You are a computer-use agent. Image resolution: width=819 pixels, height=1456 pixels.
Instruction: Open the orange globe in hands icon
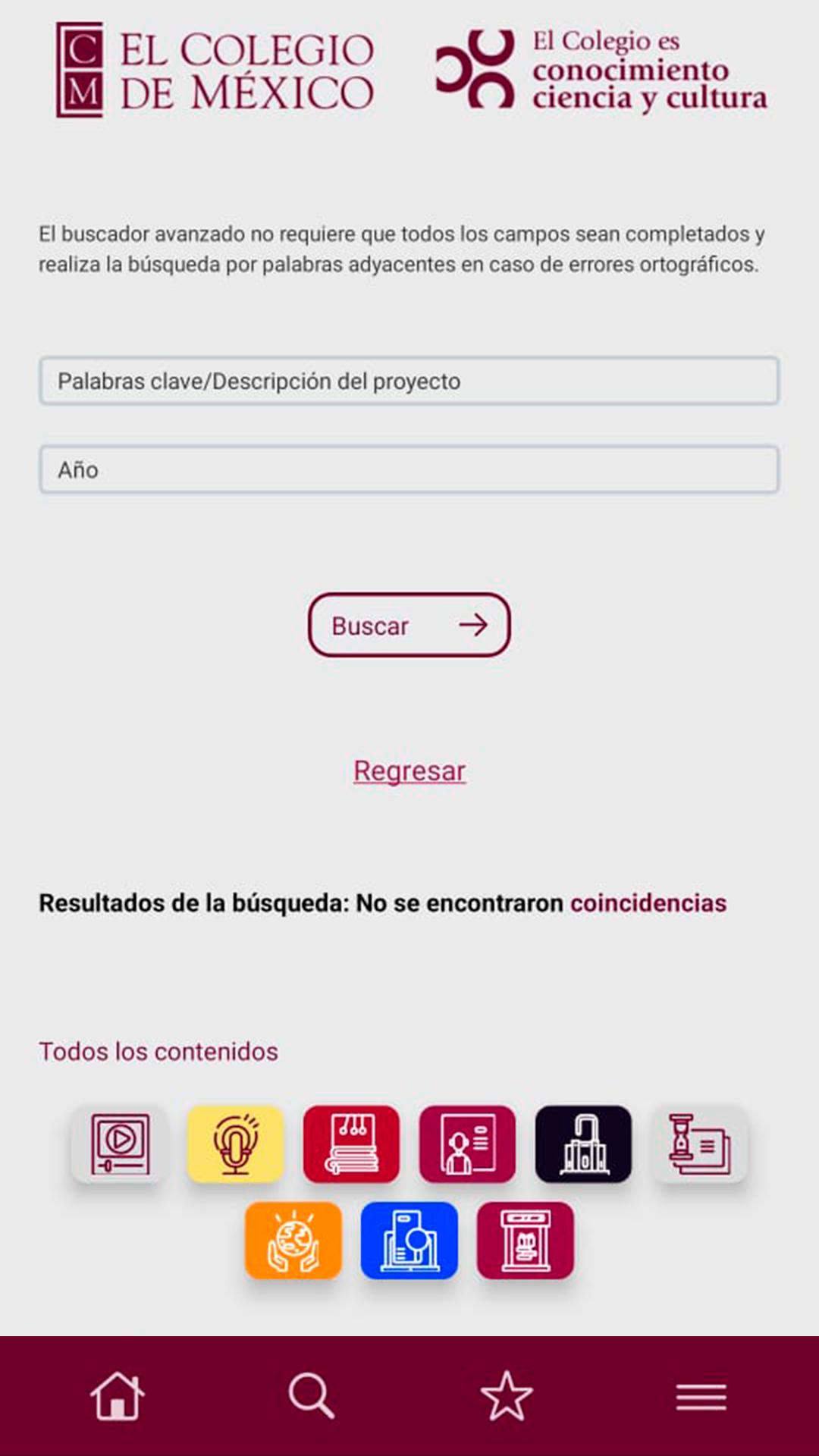coord(293,1241)
